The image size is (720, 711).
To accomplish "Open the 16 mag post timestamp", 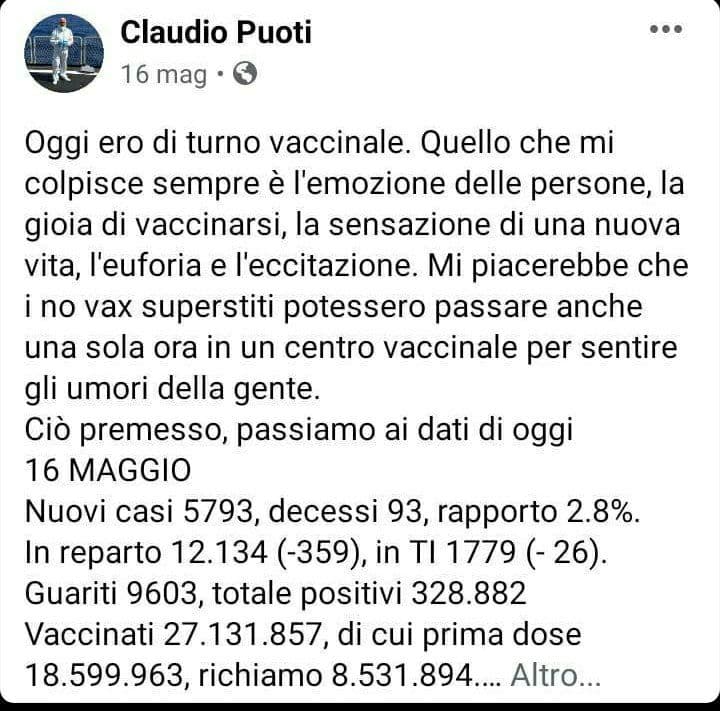I will point(164,74).
